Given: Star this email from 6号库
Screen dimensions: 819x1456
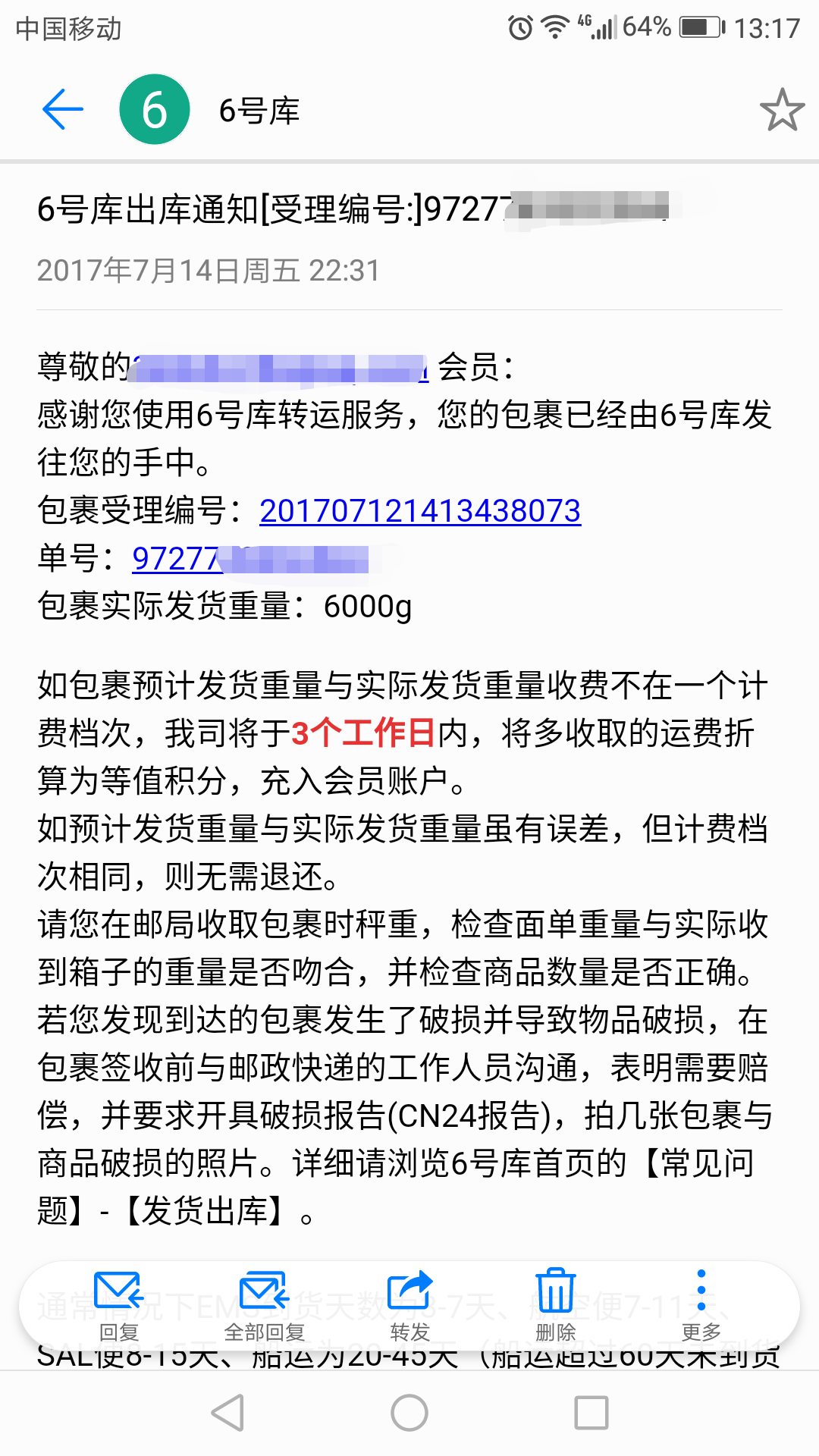Looking at the screenshot, I should pyautogui.click(x=781, y=111).
